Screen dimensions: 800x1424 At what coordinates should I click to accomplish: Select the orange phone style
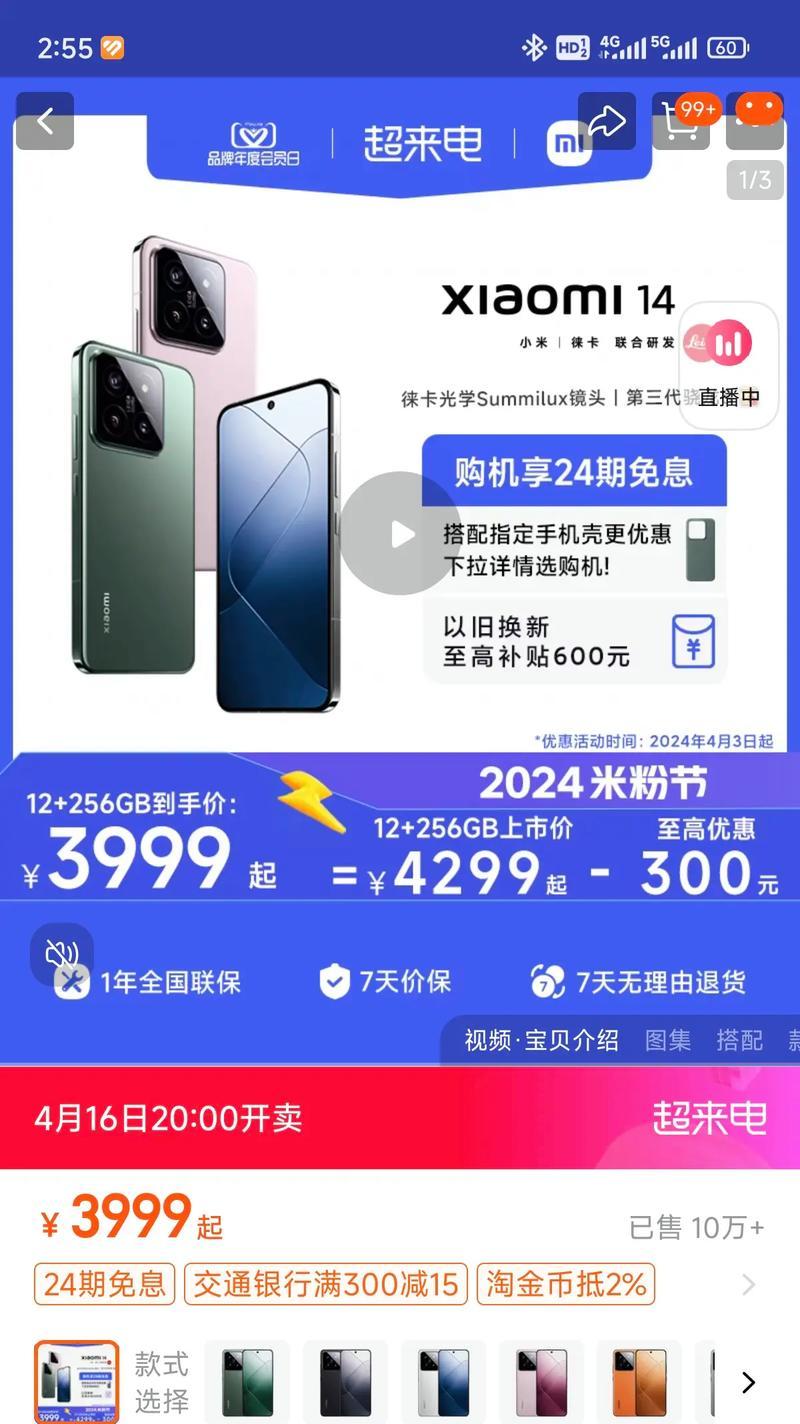pyautogui.click(x=639, y=1381)
